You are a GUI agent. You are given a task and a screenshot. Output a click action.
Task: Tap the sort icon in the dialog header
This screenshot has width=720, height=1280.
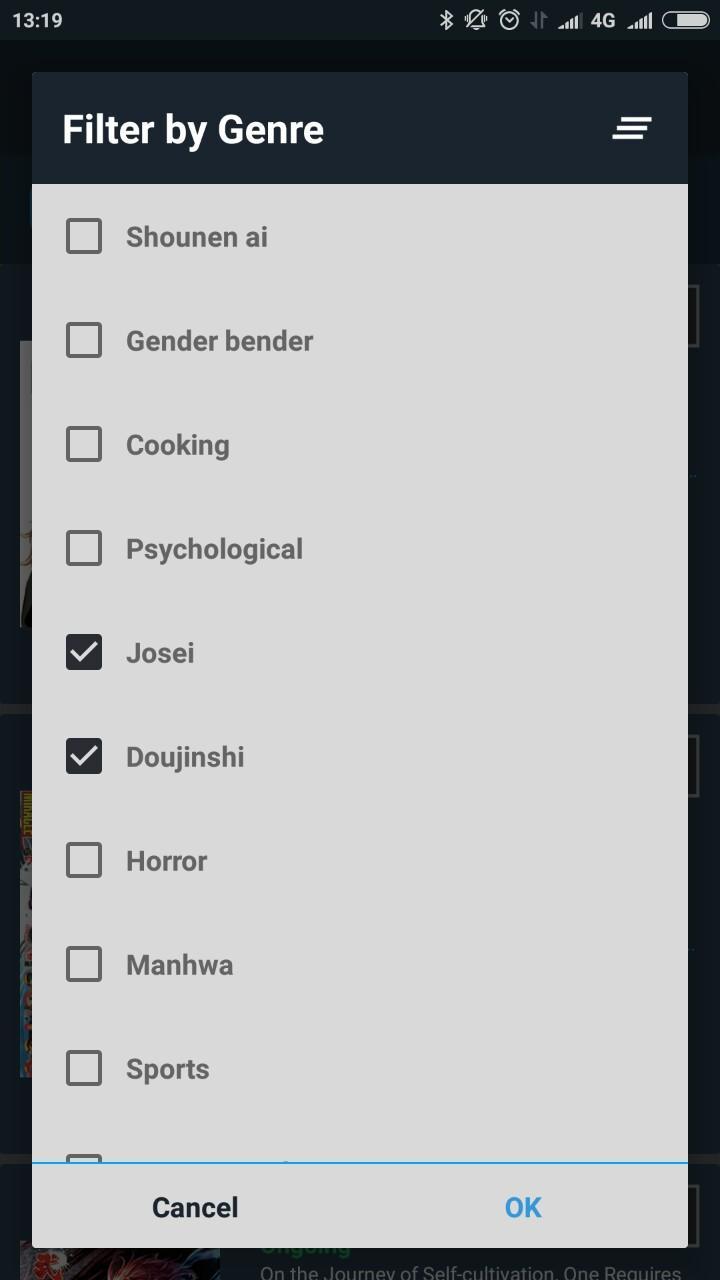(632, 129)
